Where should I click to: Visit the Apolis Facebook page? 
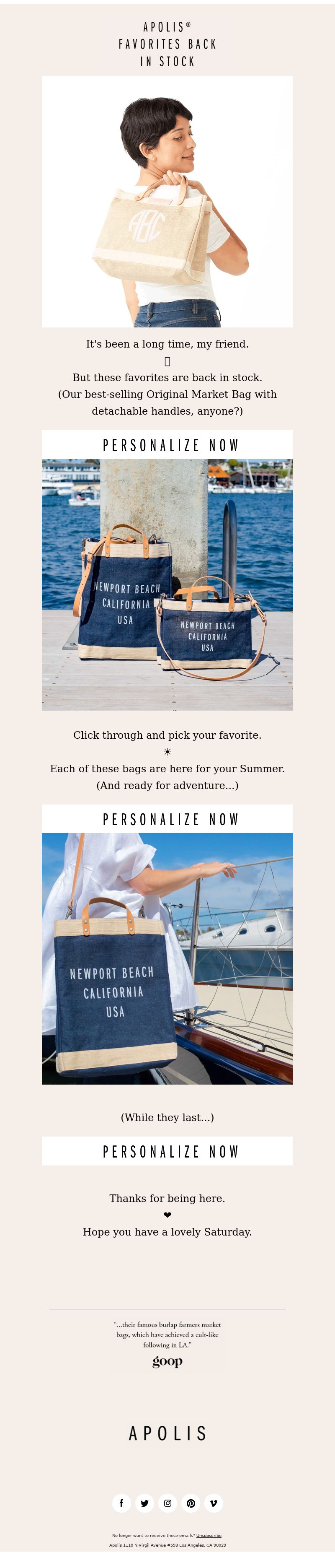pyautogui.click(x=121, y=1503)
